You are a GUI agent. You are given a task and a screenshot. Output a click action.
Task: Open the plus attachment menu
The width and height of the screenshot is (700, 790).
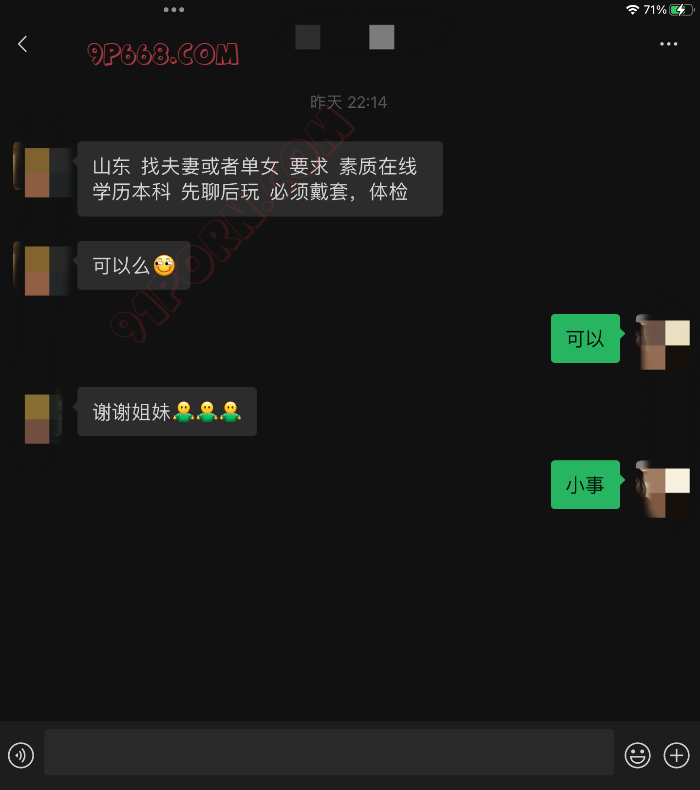click(677, 755)
